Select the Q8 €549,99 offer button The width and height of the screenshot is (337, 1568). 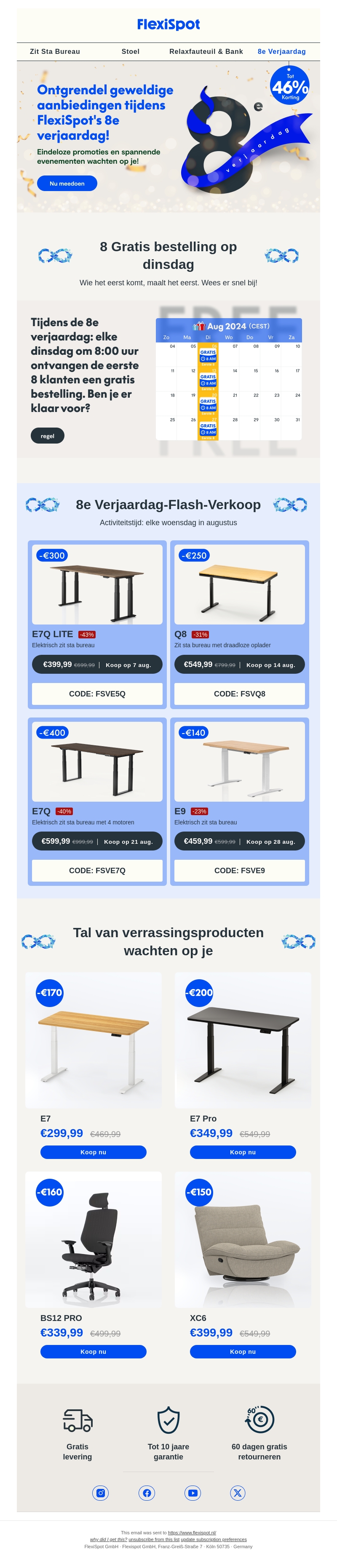(x=240, y=665)
